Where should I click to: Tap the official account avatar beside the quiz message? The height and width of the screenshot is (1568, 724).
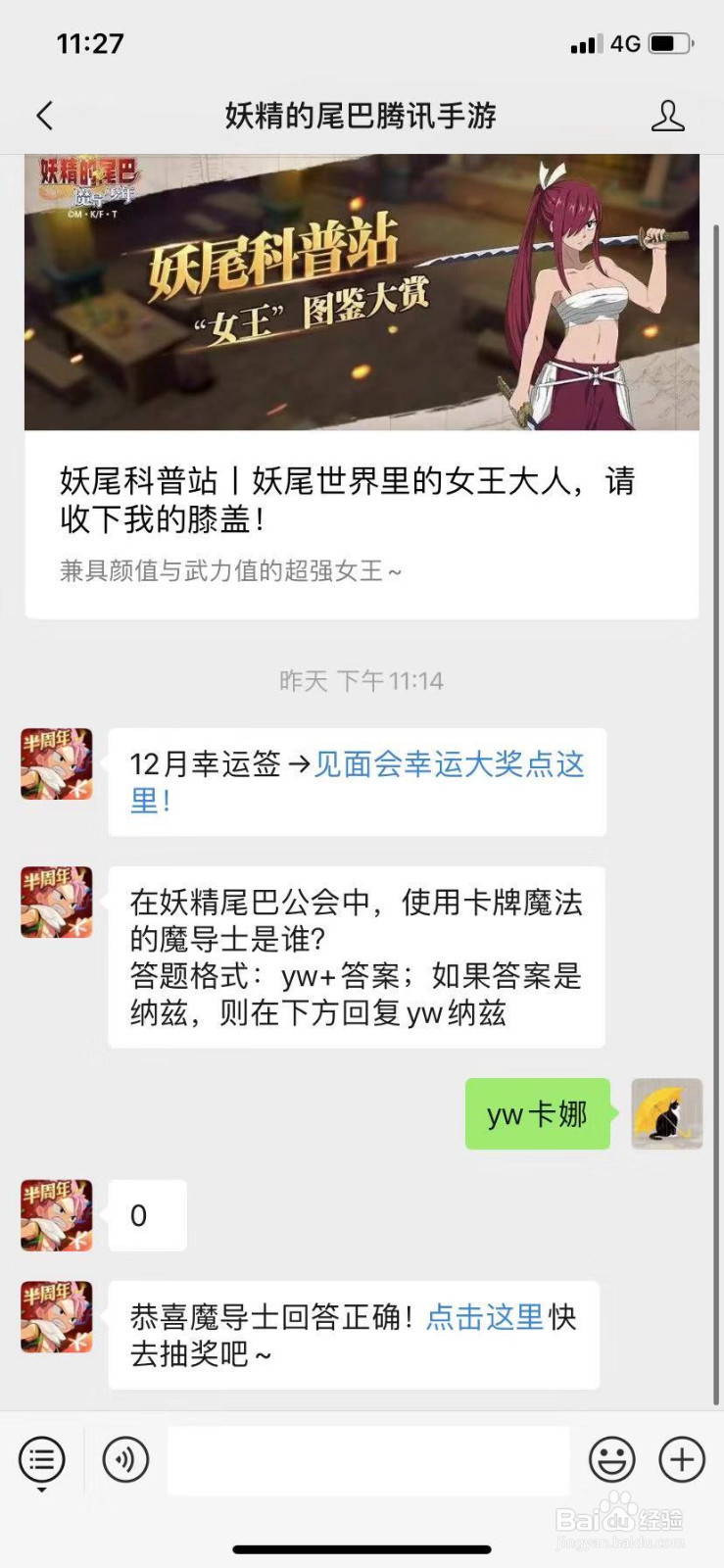tap(56, 902)
